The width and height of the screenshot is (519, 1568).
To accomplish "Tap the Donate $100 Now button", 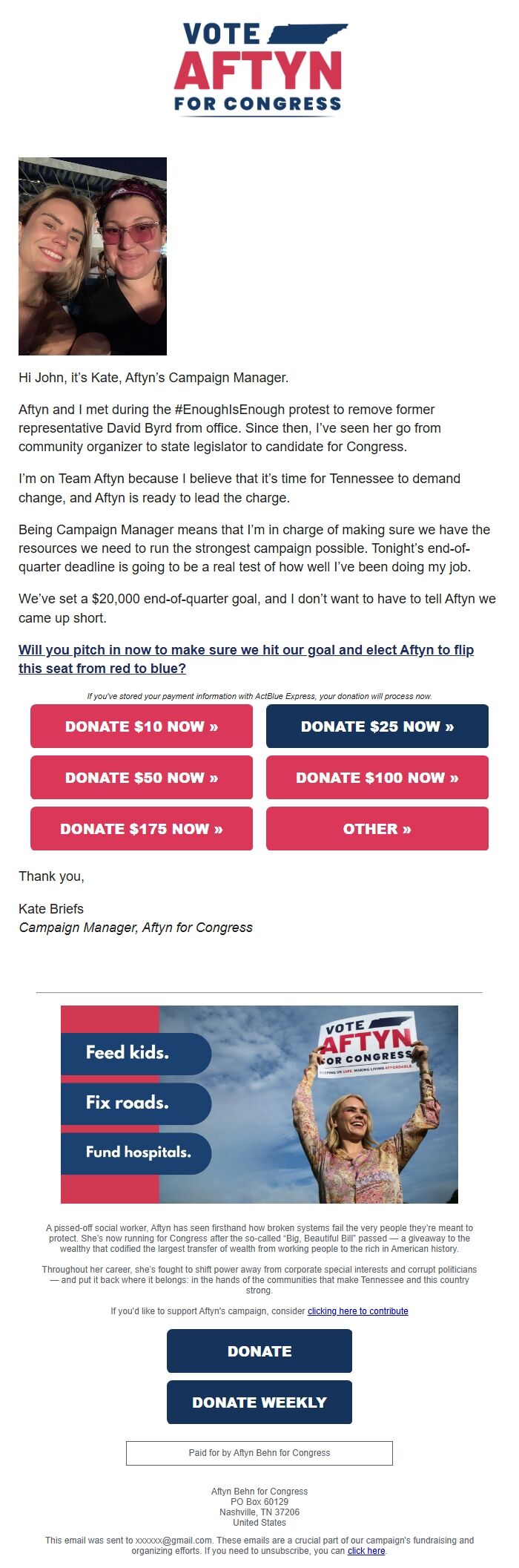I will [x=377, y=777].
